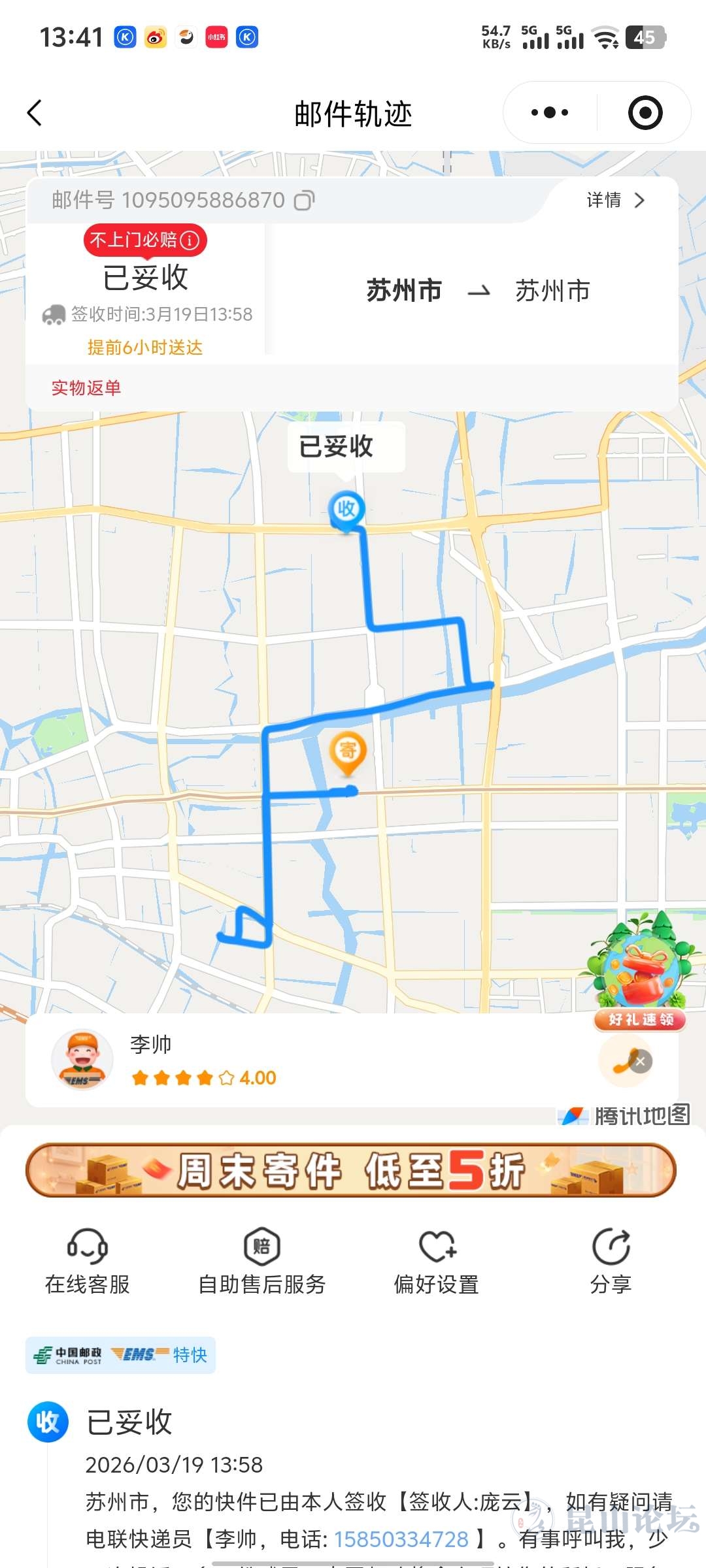Claim the 好礼速领 gift
The image size is (706, 1568).
tap(639, 972)
